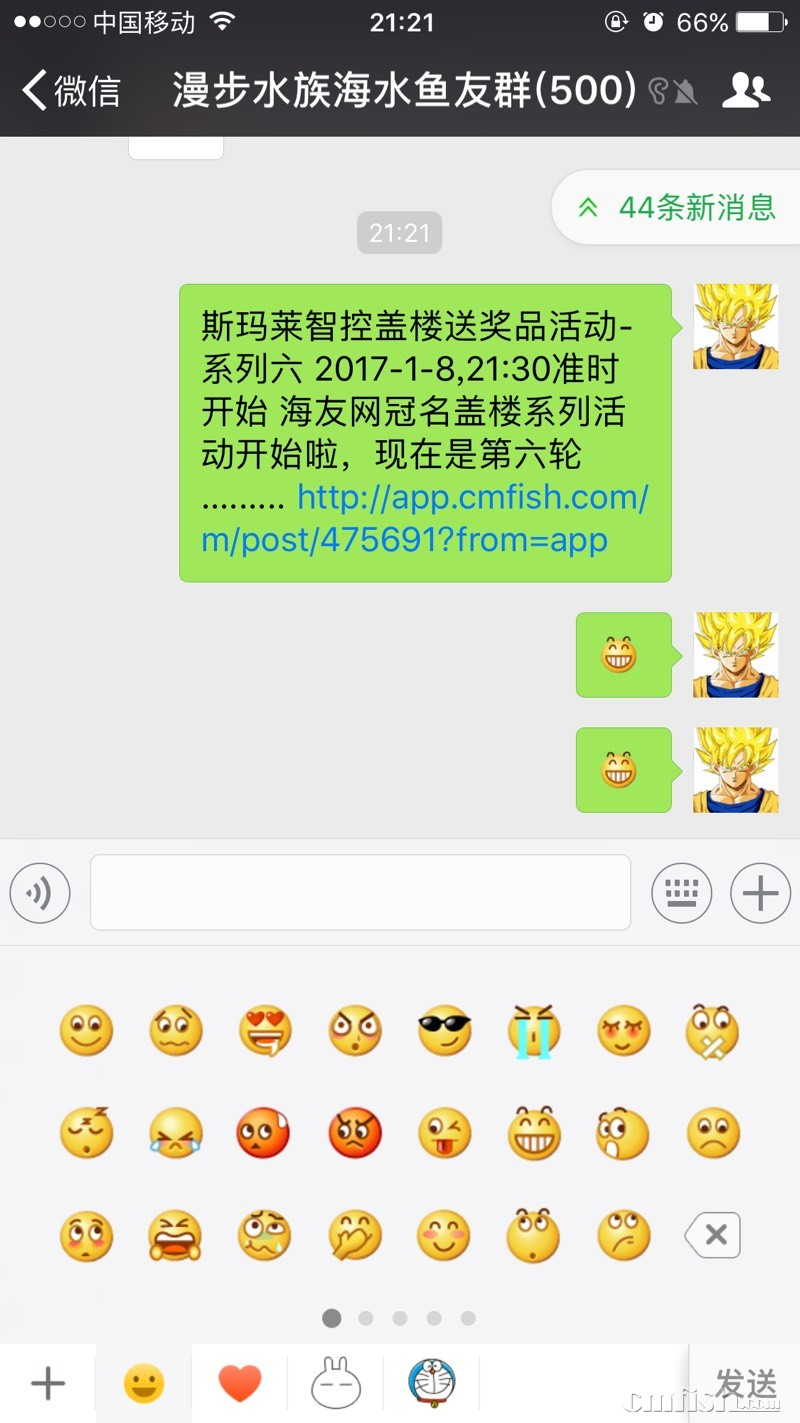Tap the message text input field
Viewport: 800px width, 1423px height.
tap(360, 892)
